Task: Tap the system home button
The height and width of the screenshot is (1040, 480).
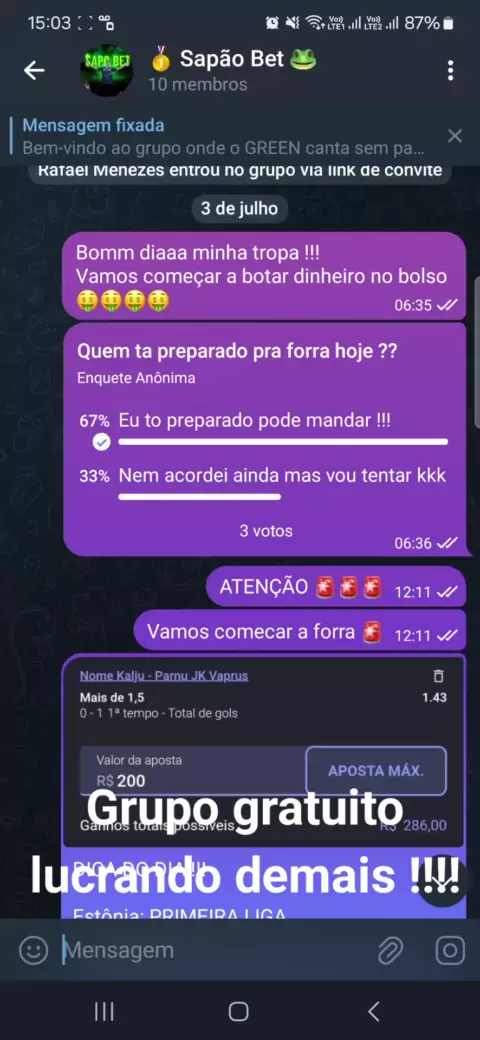Action: (239, 1011)
